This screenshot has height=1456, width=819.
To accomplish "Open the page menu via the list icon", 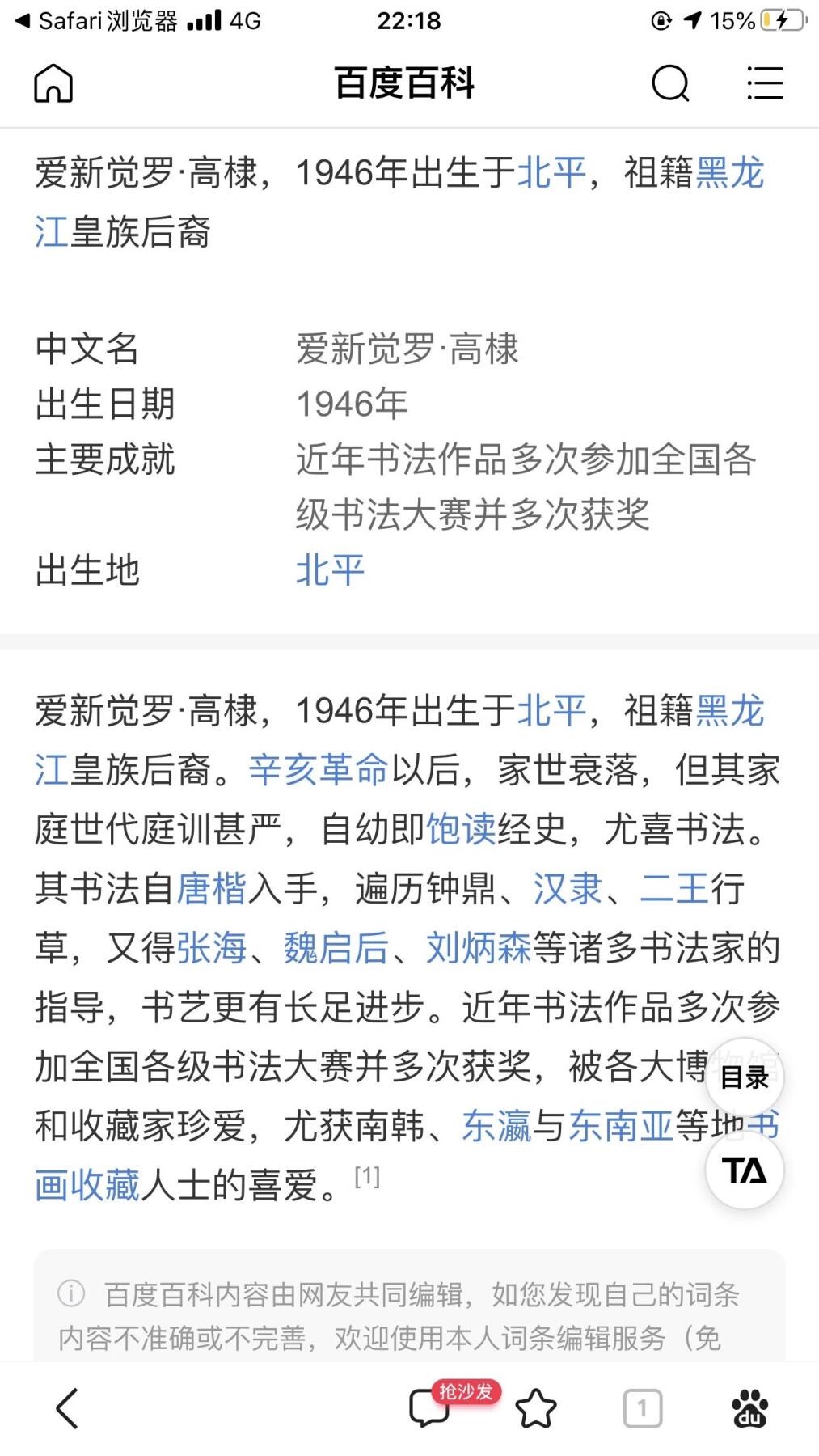I will tap(764, 83).
